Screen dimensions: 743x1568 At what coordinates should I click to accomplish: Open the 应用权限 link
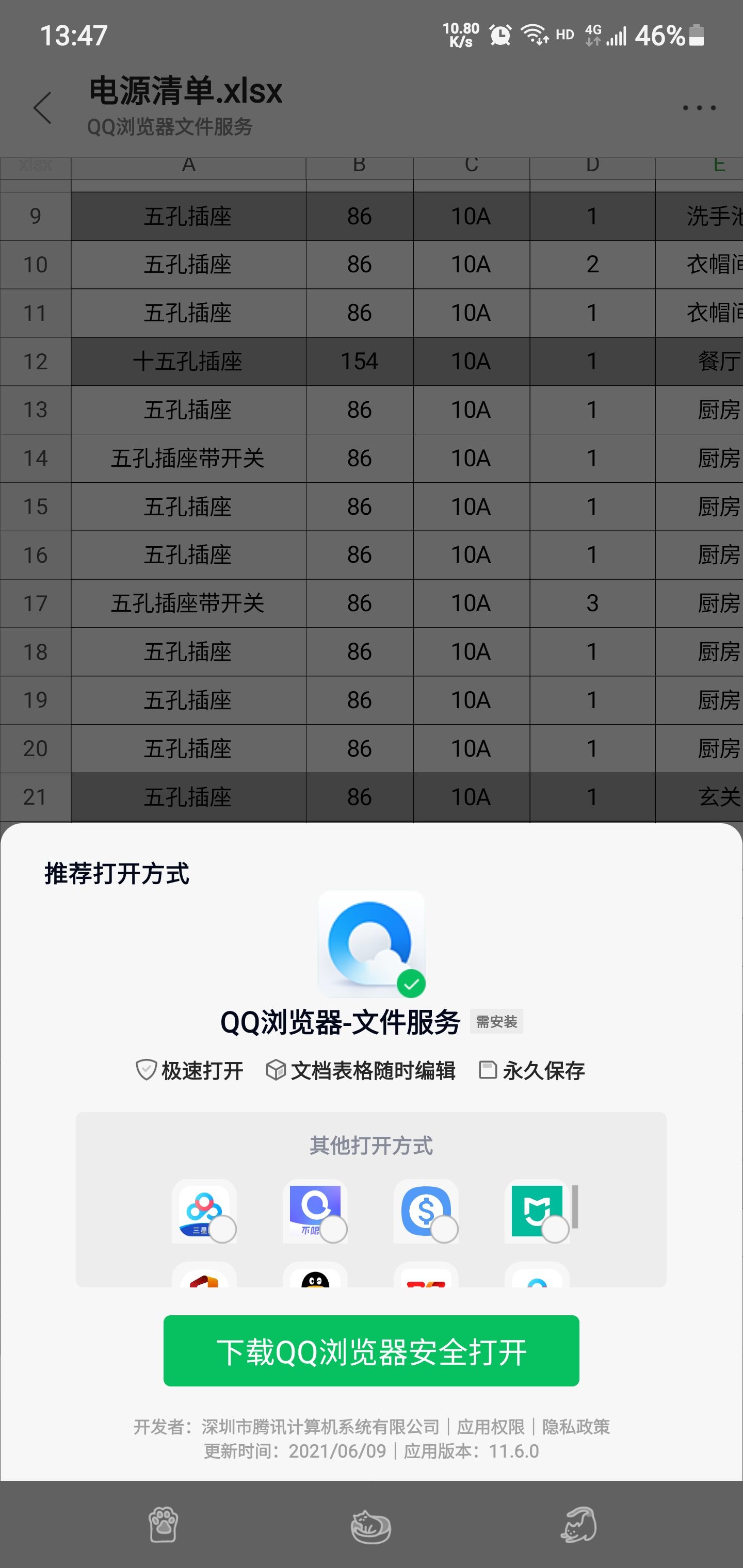(491, 1427)
